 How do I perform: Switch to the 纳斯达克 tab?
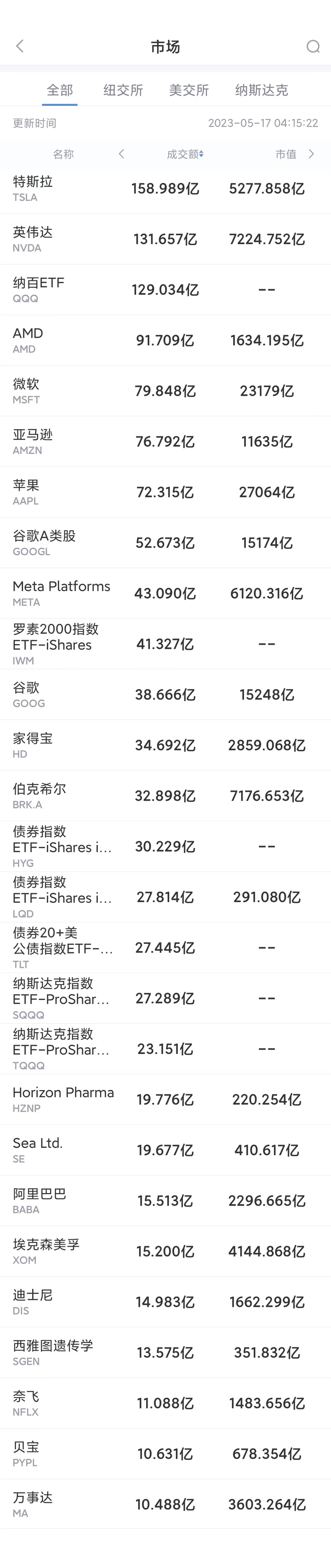261,91
